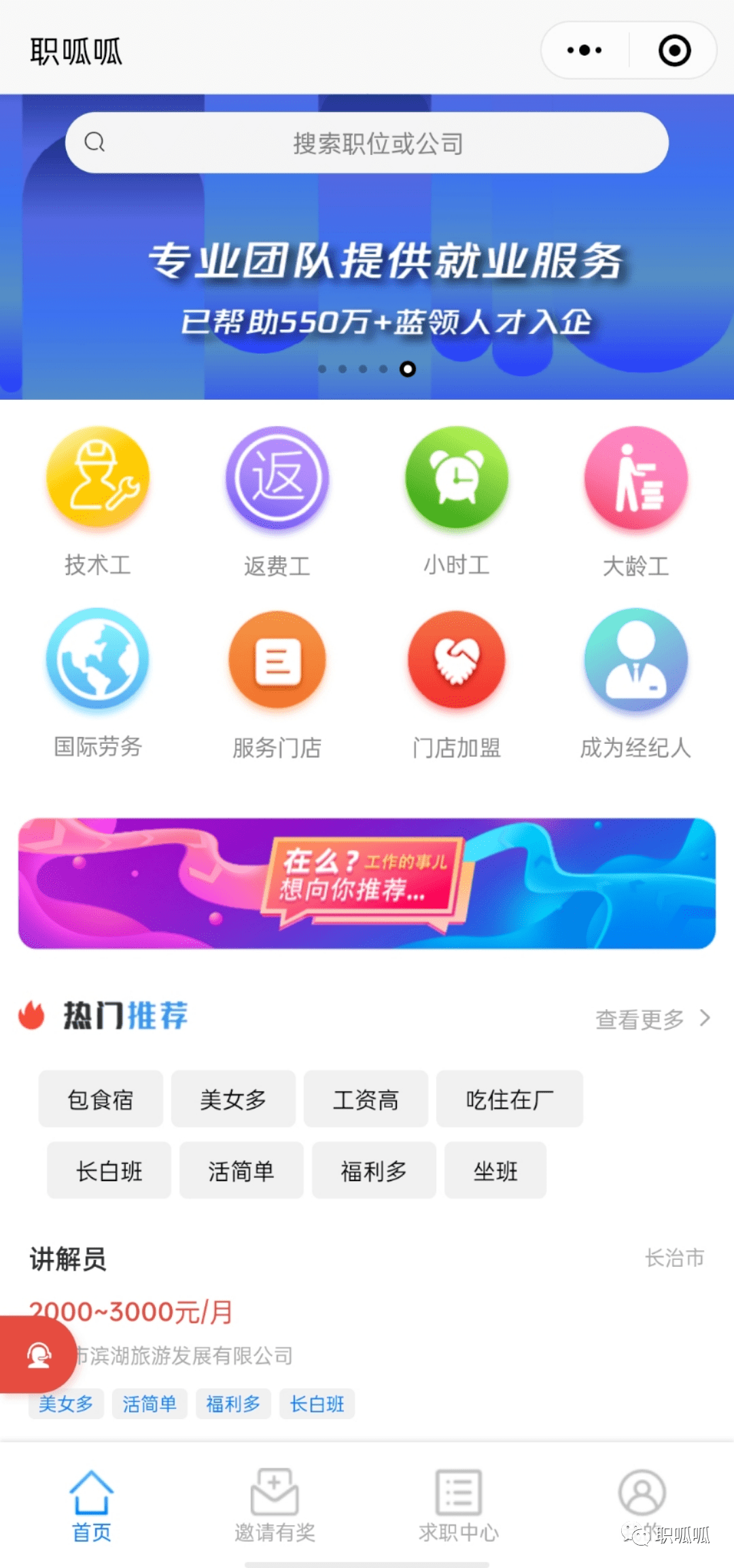Open the mini program overflow menu

point(584,50)
